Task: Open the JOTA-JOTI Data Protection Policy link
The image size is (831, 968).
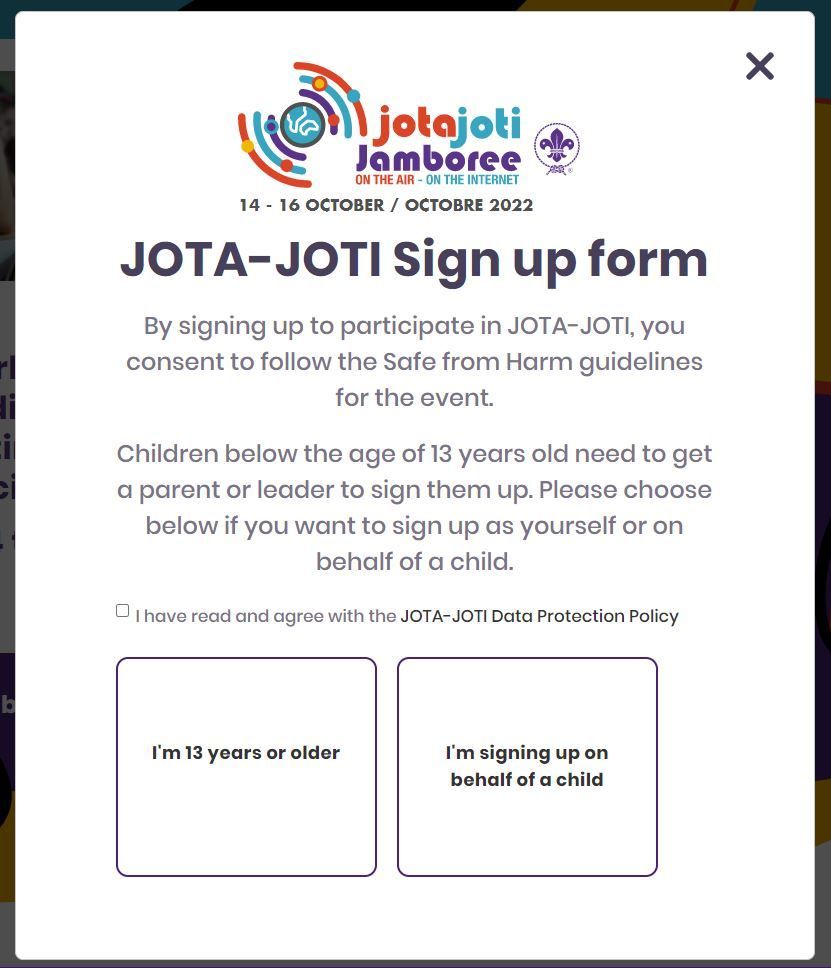Action: click(x=539, y=616)
